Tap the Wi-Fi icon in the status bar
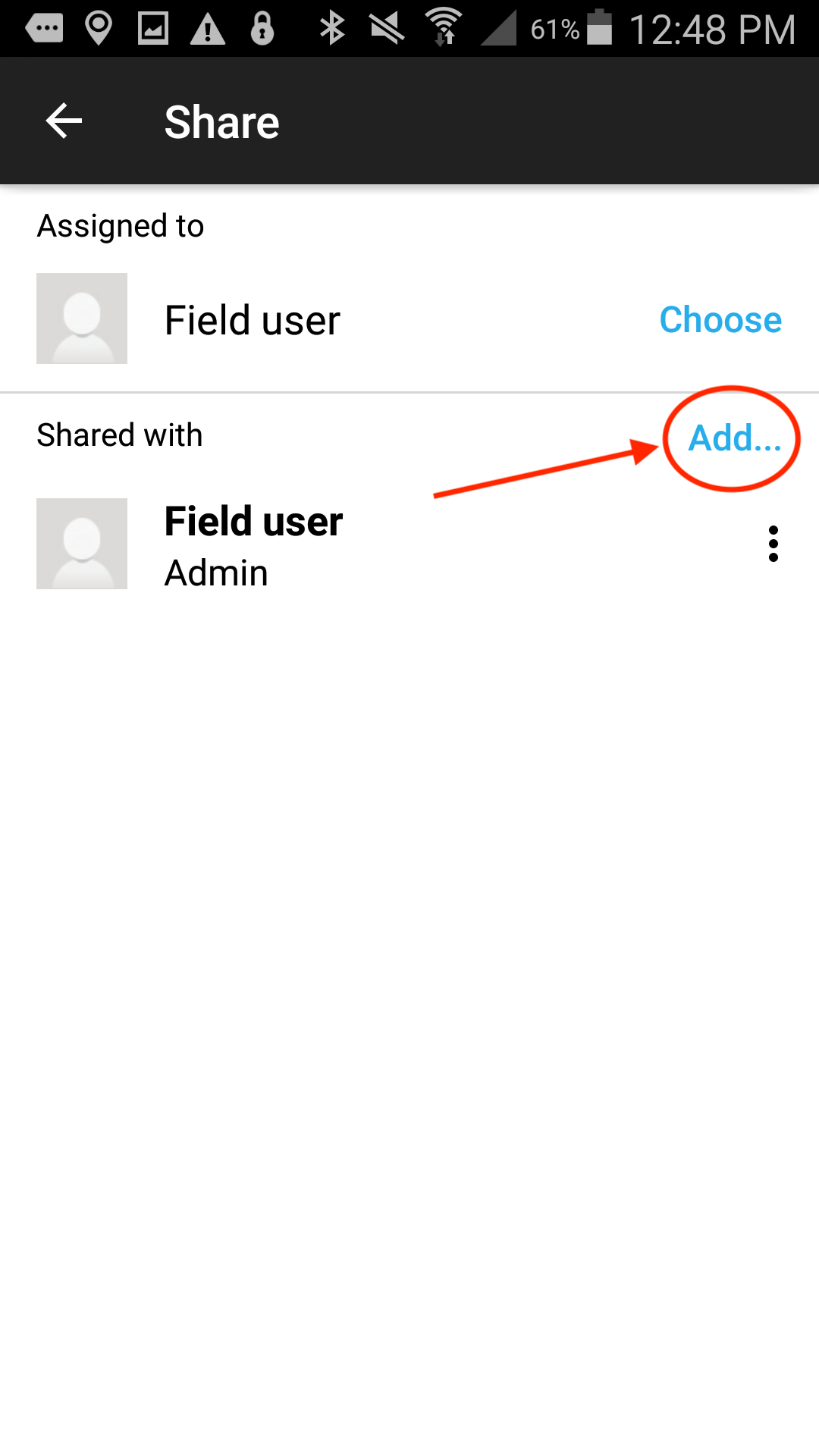 pos(444,25)
